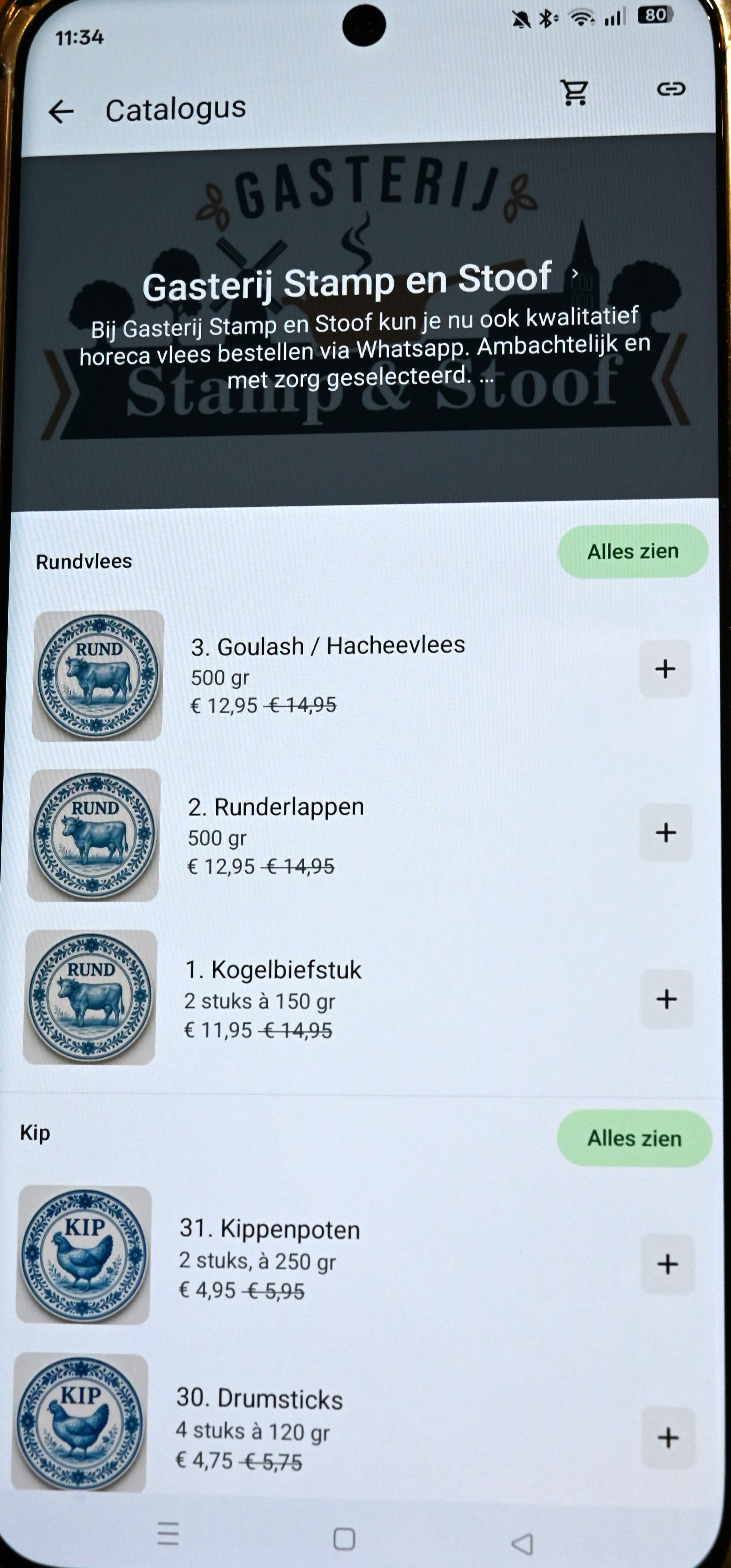Viewport: 731px width, 1568px height.
Task: Add Runderlappen to the cart
Action: (666, 832)
